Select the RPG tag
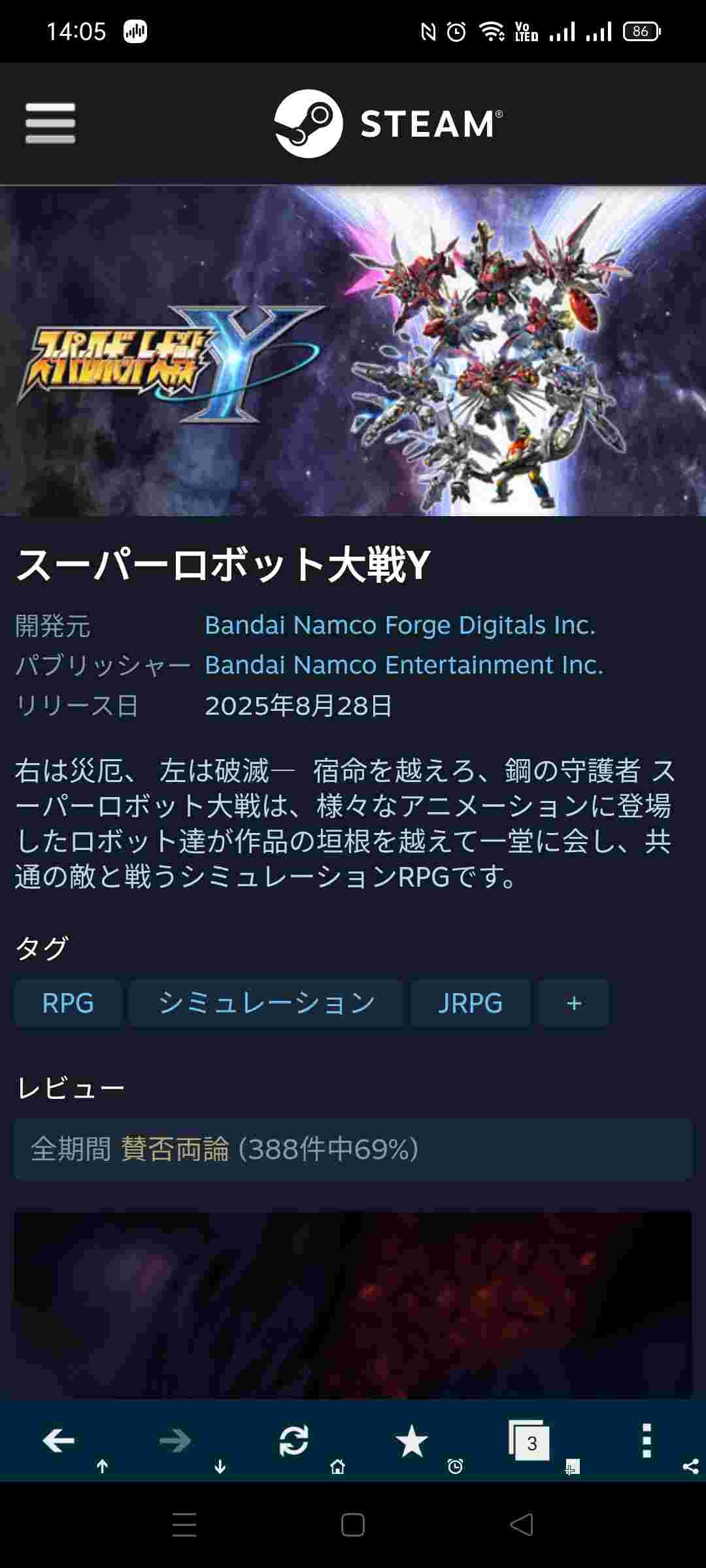The height and width of the screenshot is (1568, 706). pos(68,1003)
